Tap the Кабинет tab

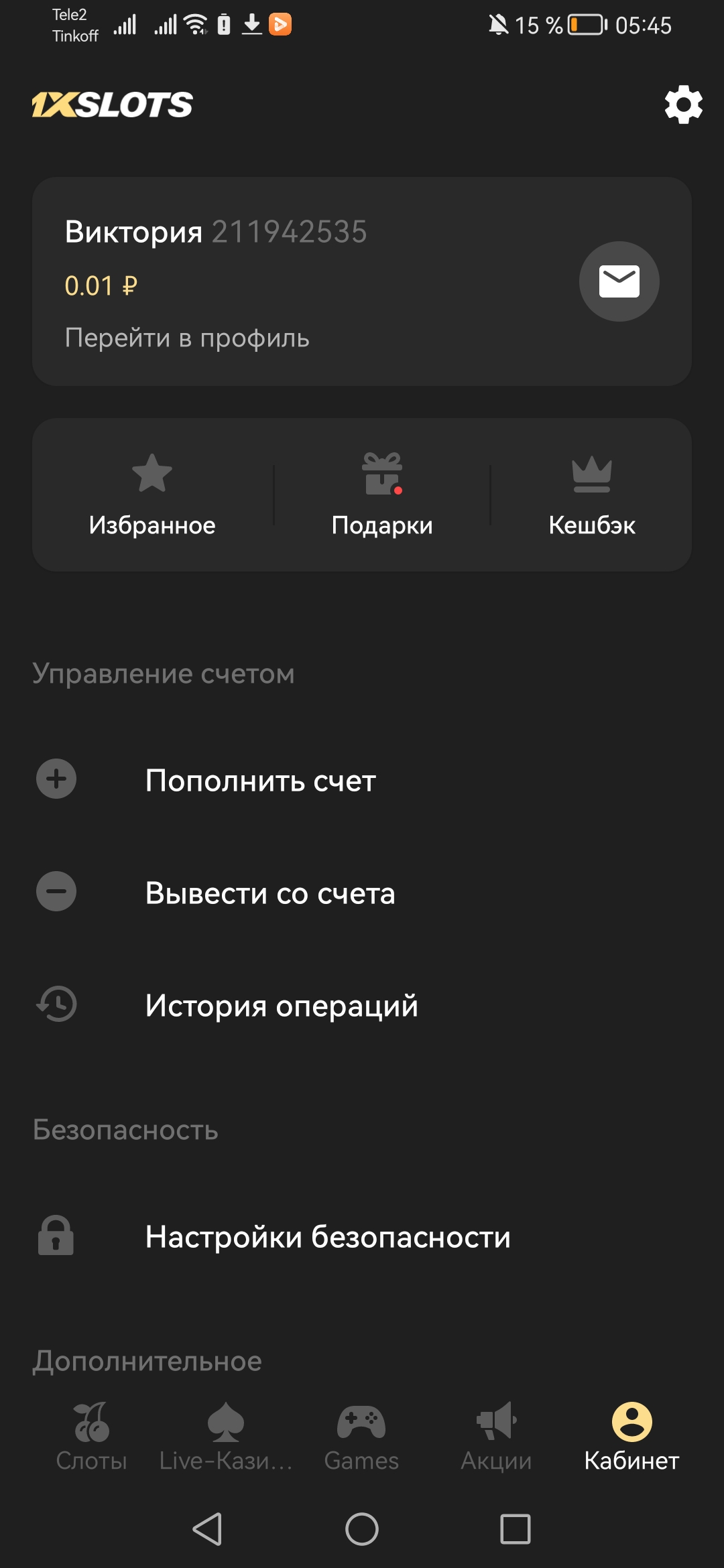[x=631, y=1437]
